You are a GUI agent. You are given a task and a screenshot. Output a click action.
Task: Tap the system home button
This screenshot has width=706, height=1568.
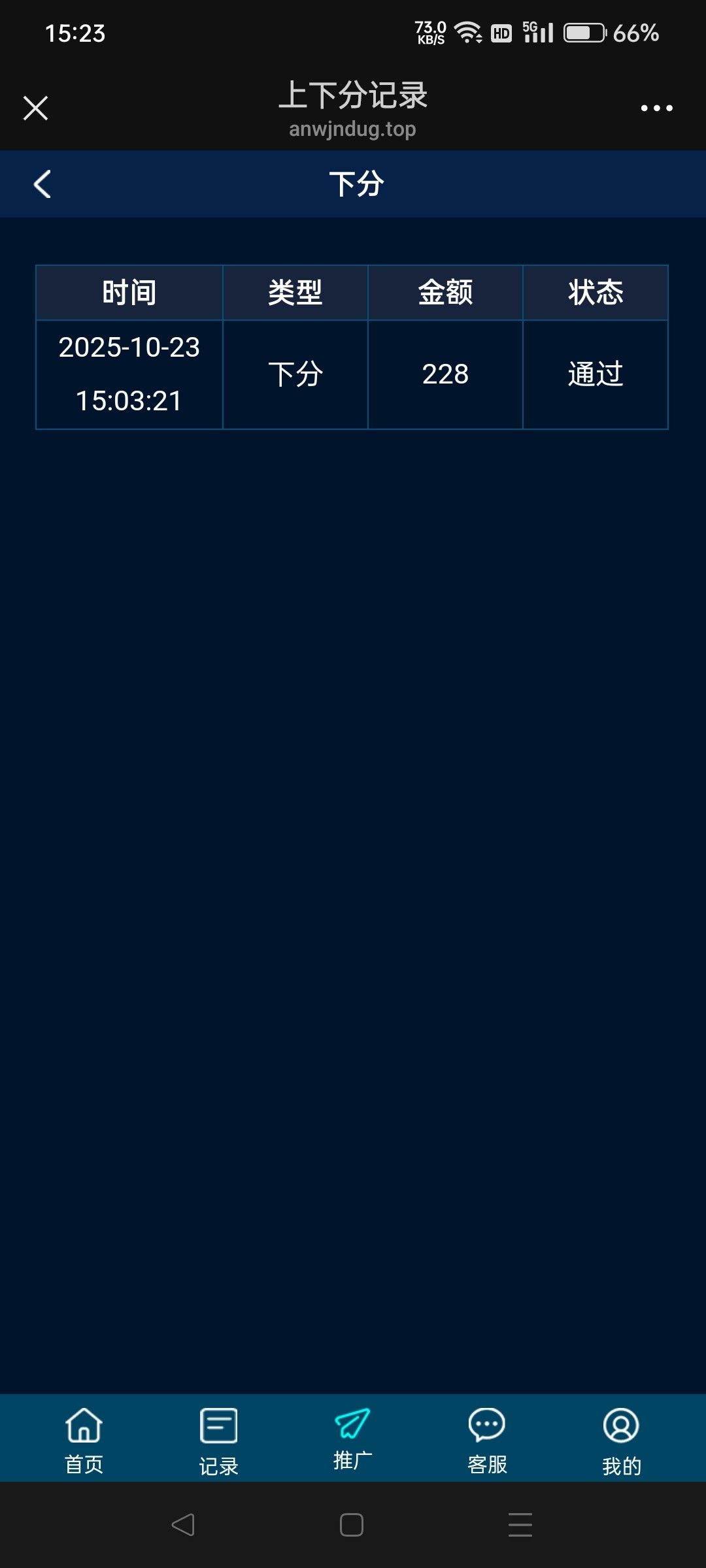click(352, 1525)
